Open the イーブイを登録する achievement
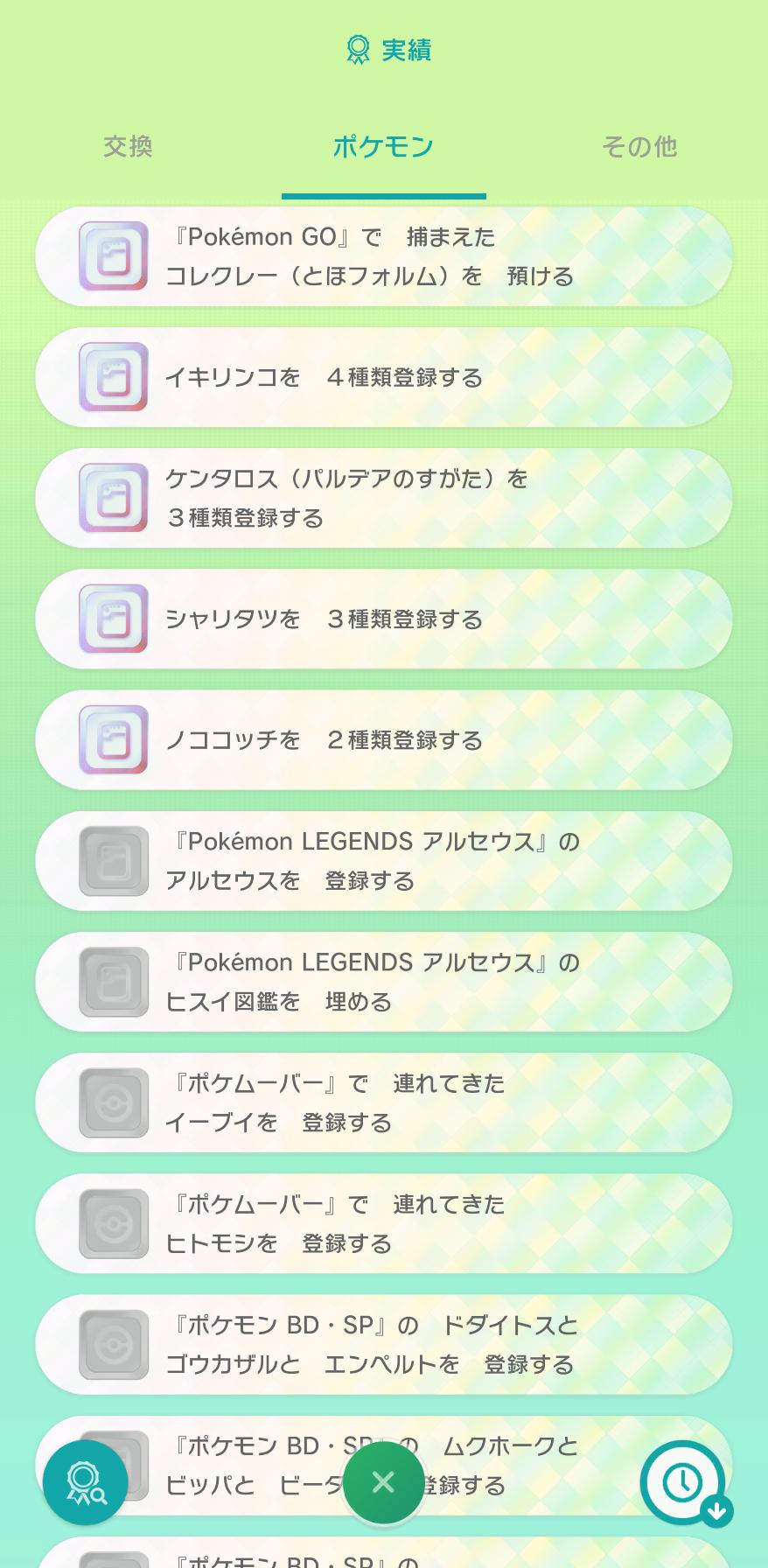Image resolution: width=768 pixels, height=1568 pixels. pyautogui.click(x=384, y=1102)
